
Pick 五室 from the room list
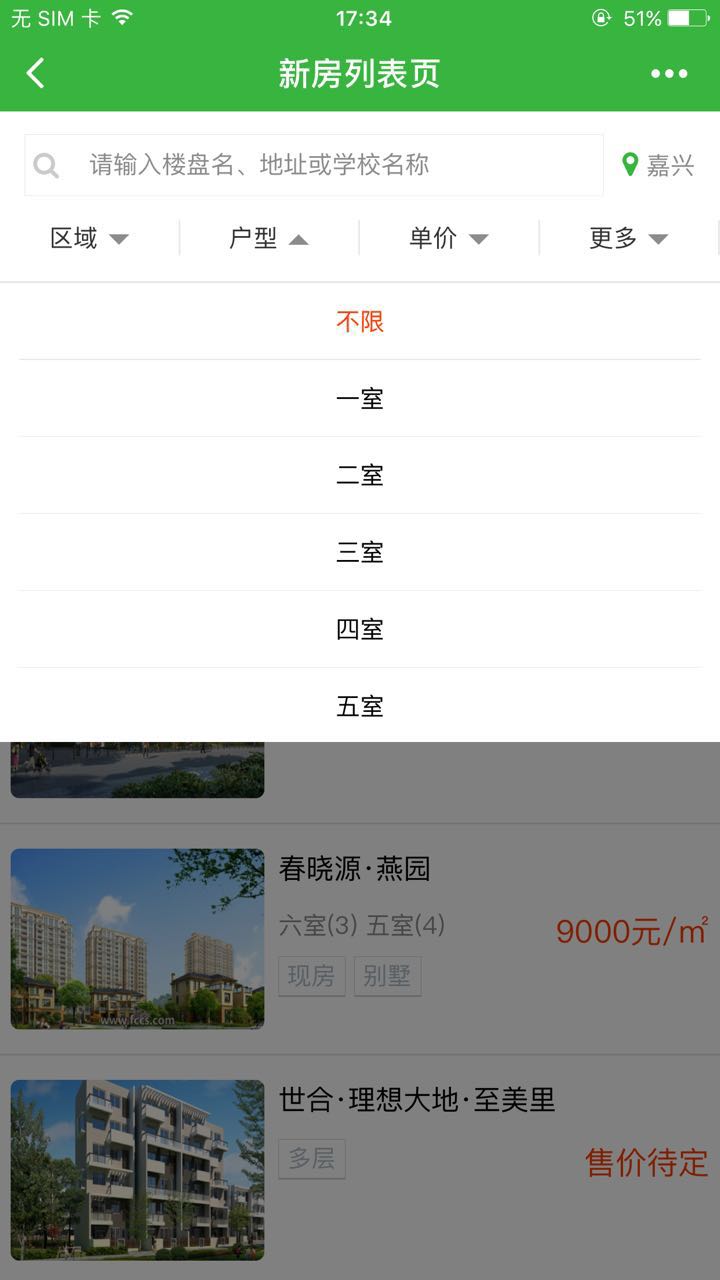click(360, 706)
